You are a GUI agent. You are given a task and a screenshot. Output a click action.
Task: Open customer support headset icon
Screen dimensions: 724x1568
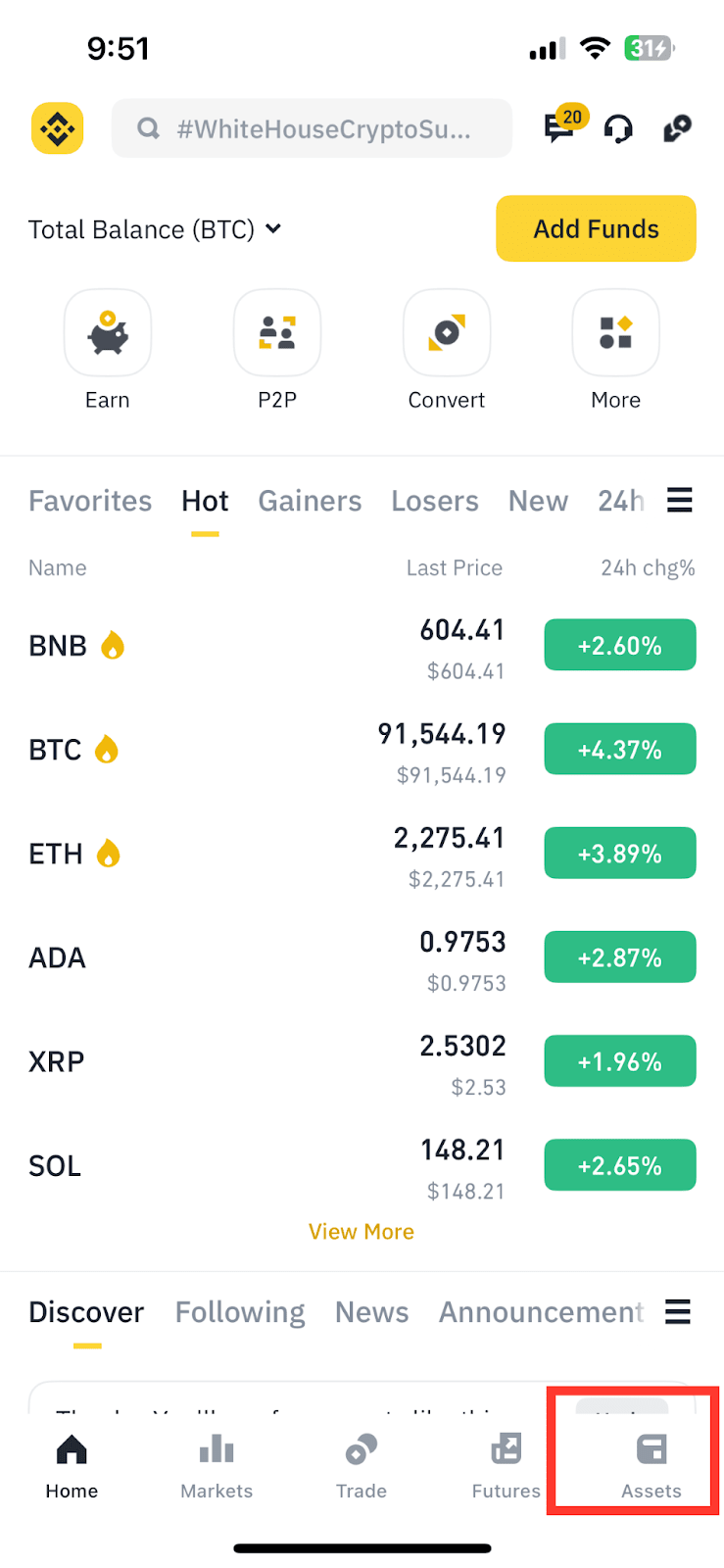tap(619, 129)
